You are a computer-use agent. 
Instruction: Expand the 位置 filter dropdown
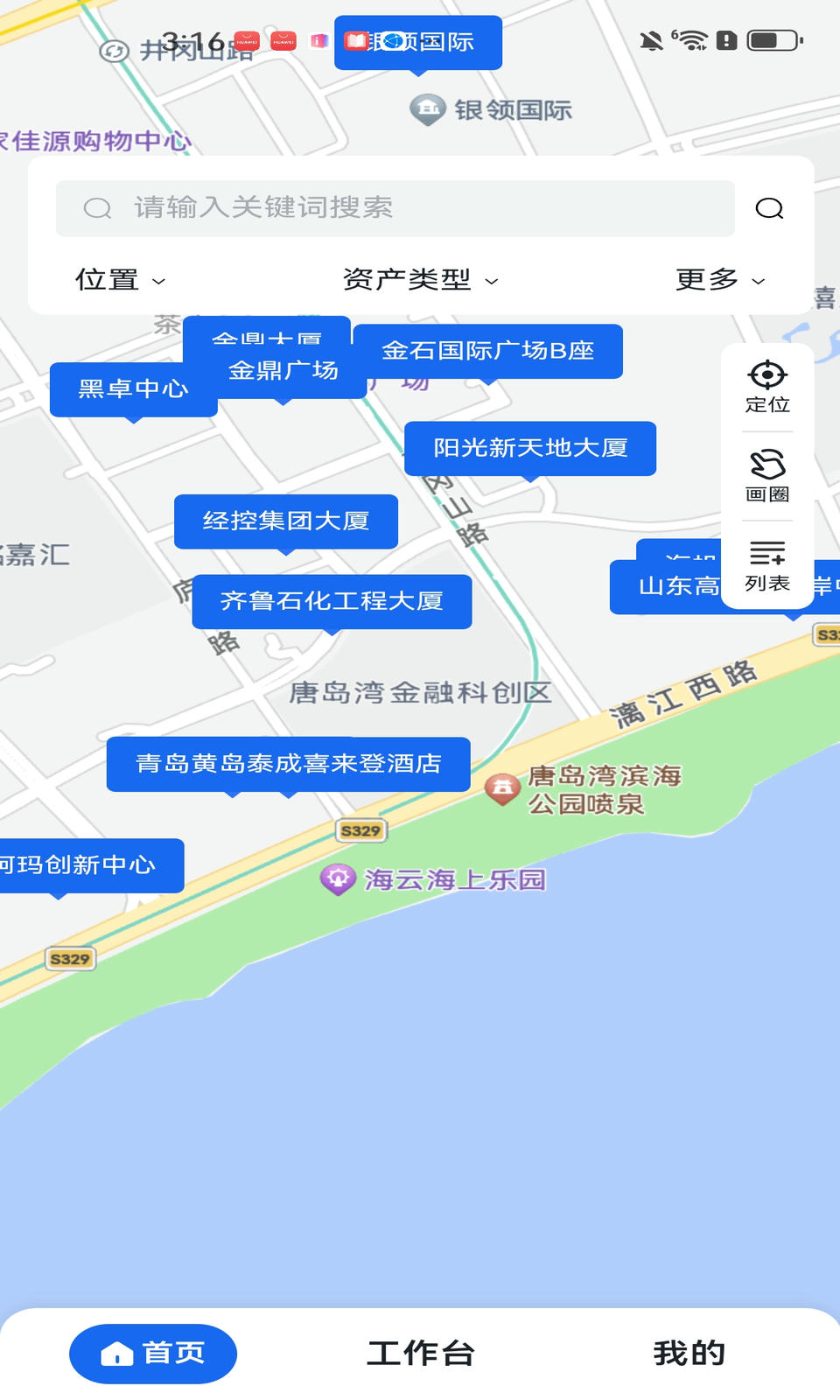click(120, 280)
